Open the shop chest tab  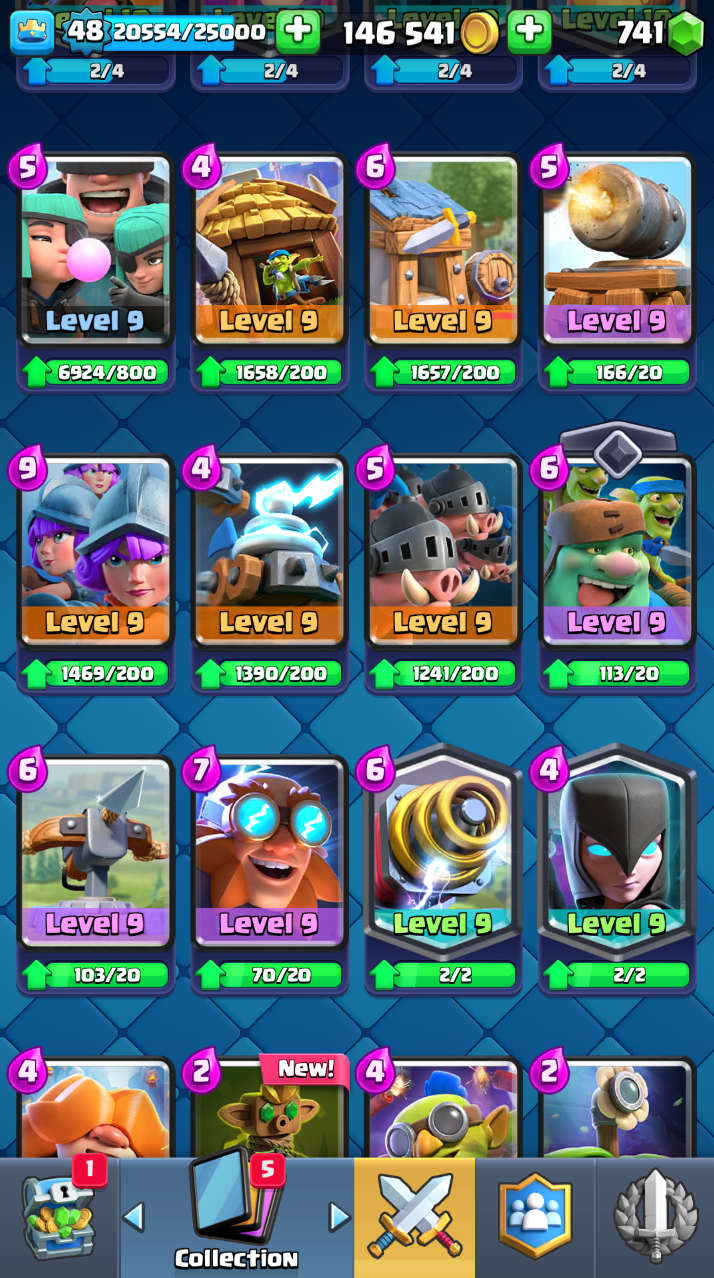pos(58,1218)
